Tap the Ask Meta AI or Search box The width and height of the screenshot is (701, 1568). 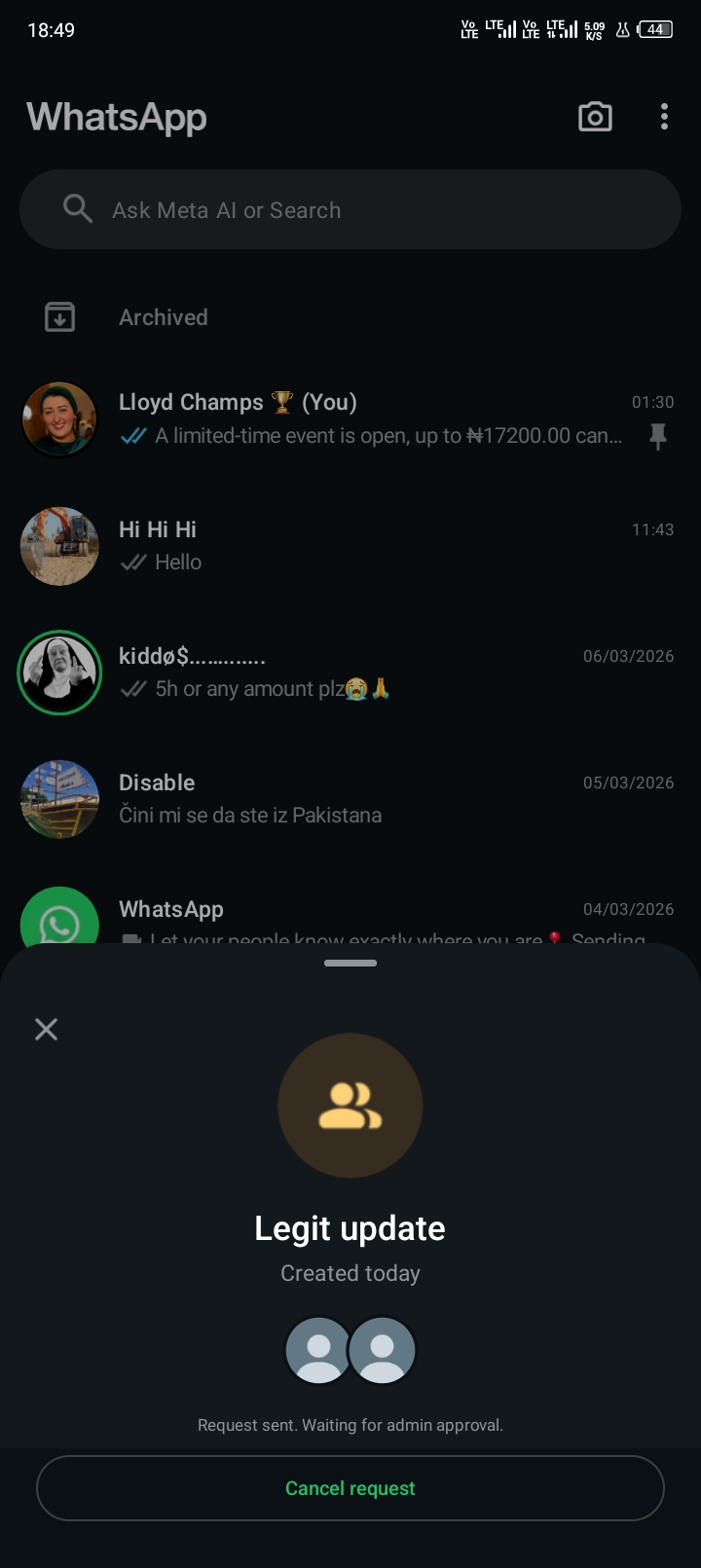click(350, 210)
